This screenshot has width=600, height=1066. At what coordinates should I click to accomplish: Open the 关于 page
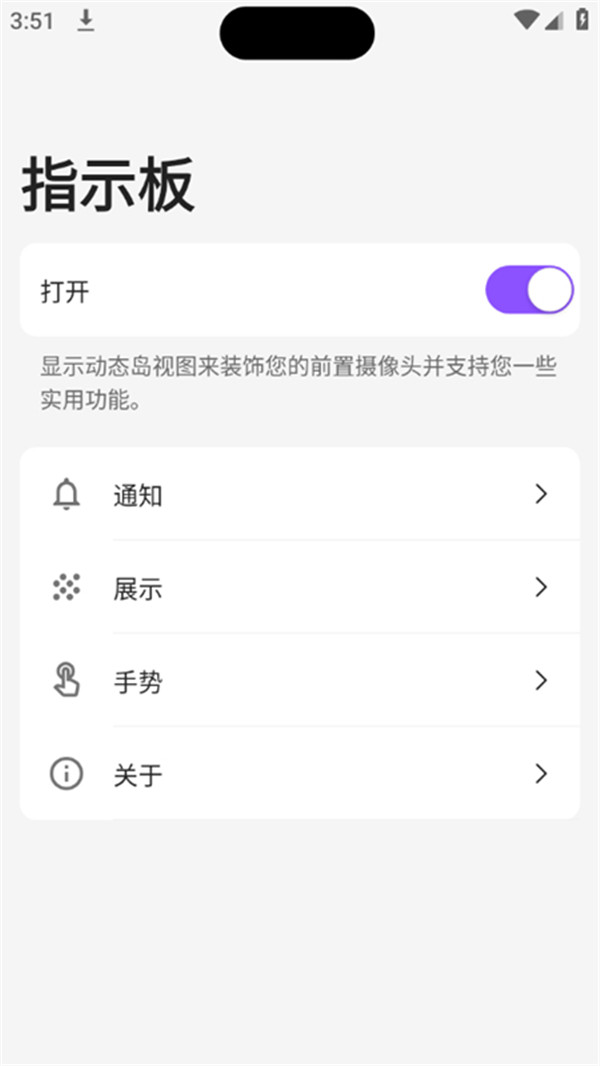tap(300, 774)
